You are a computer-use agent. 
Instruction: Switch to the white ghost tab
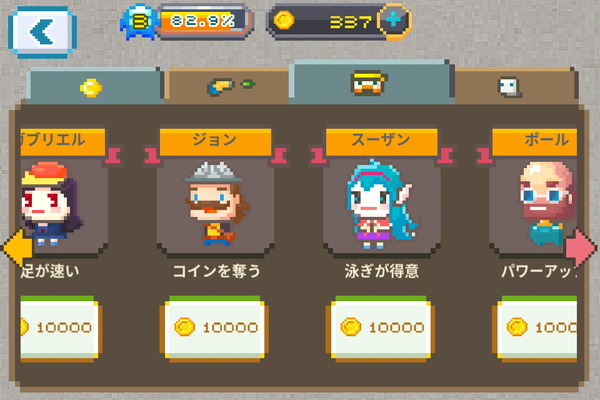pyautogui.click(x=508, y=87)
